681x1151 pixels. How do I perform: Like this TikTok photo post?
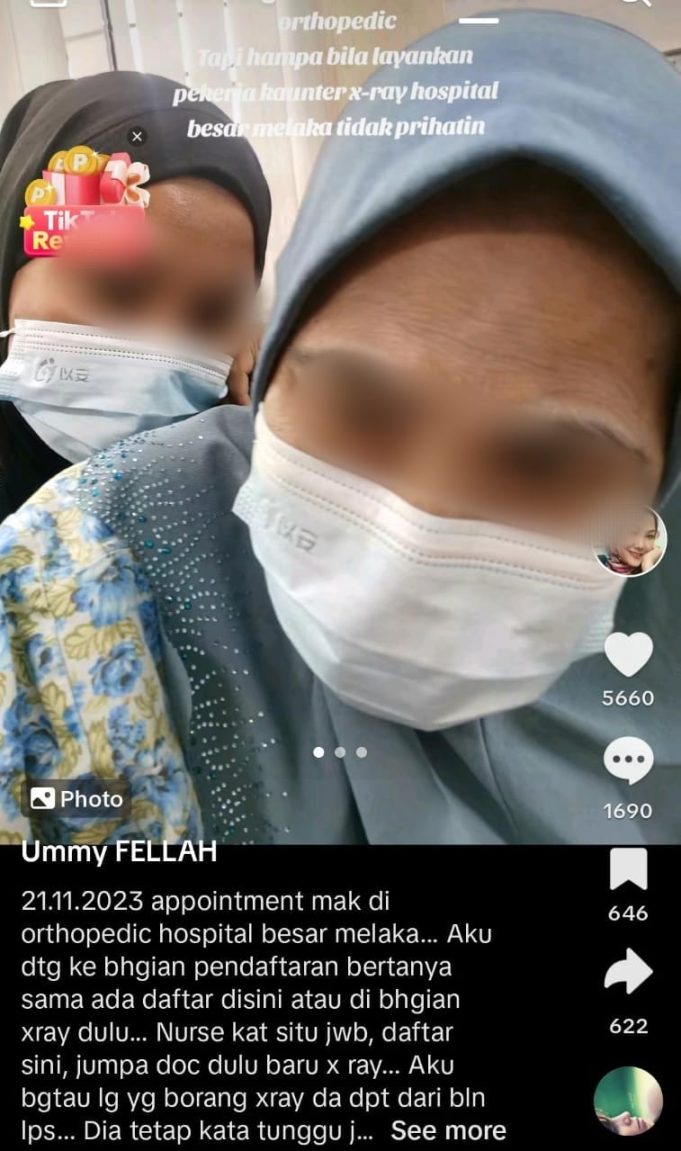coord(628,656)
